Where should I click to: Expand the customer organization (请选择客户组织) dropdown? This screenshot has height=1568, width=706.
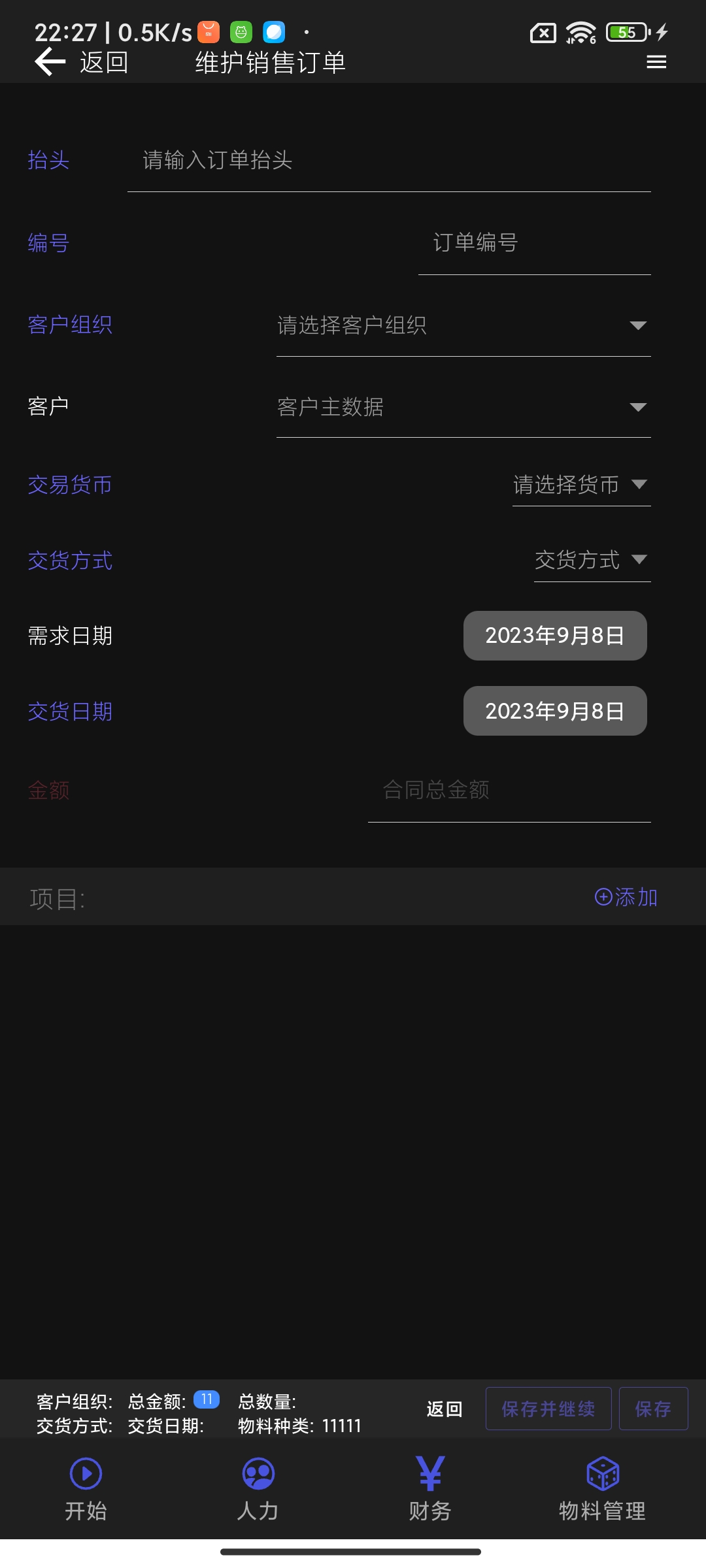coord(463,325)
